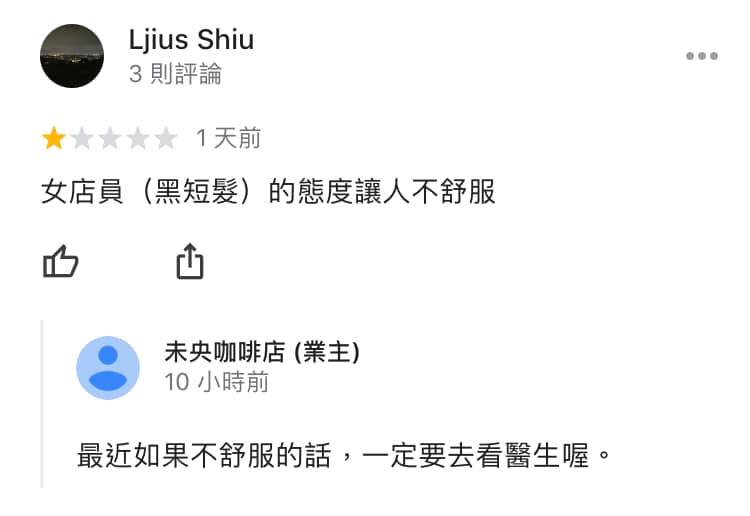The image size is (750, 516).
Task: Open Ljius Shiu's profile picture
Action: [72, 56]
